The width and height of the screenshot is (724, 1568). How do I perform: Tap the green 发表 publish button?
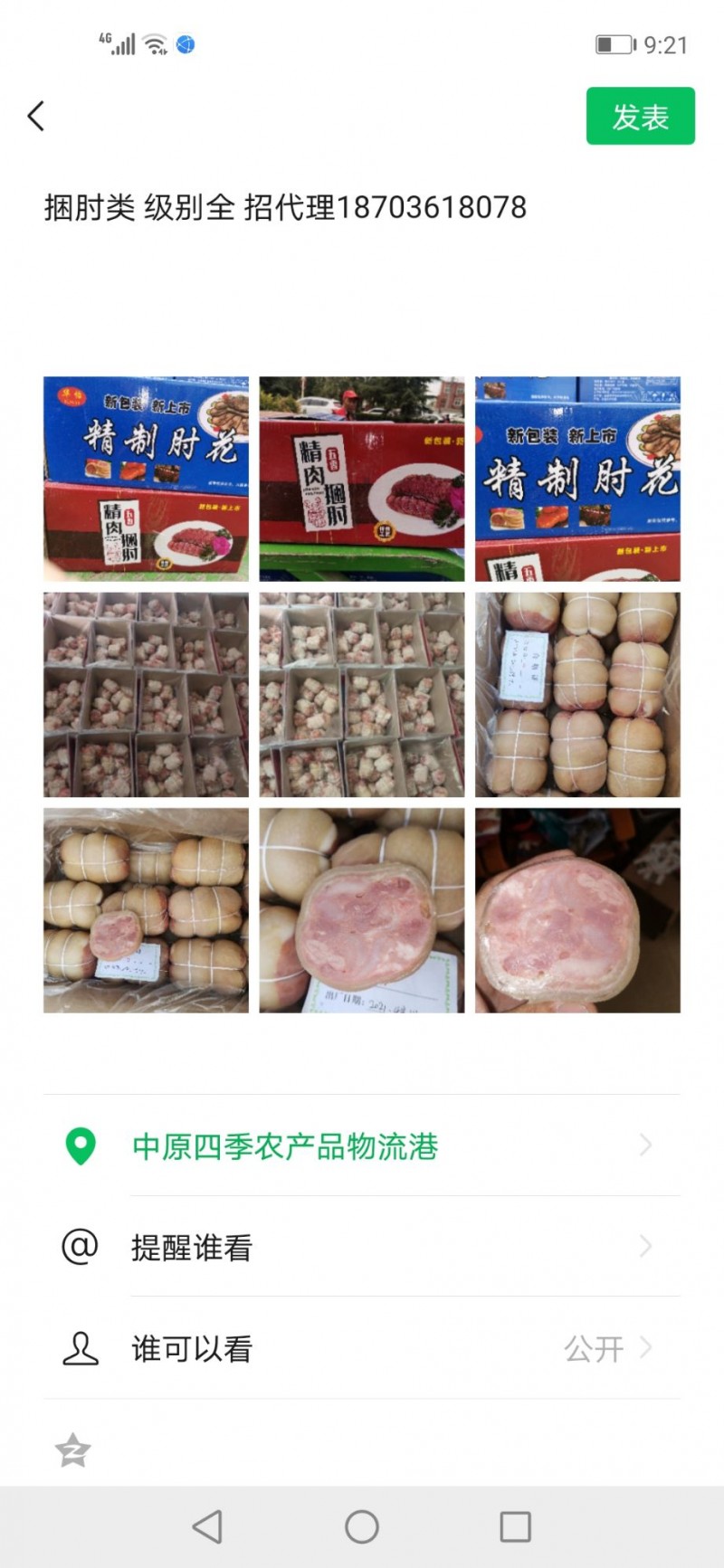[640, 116]
